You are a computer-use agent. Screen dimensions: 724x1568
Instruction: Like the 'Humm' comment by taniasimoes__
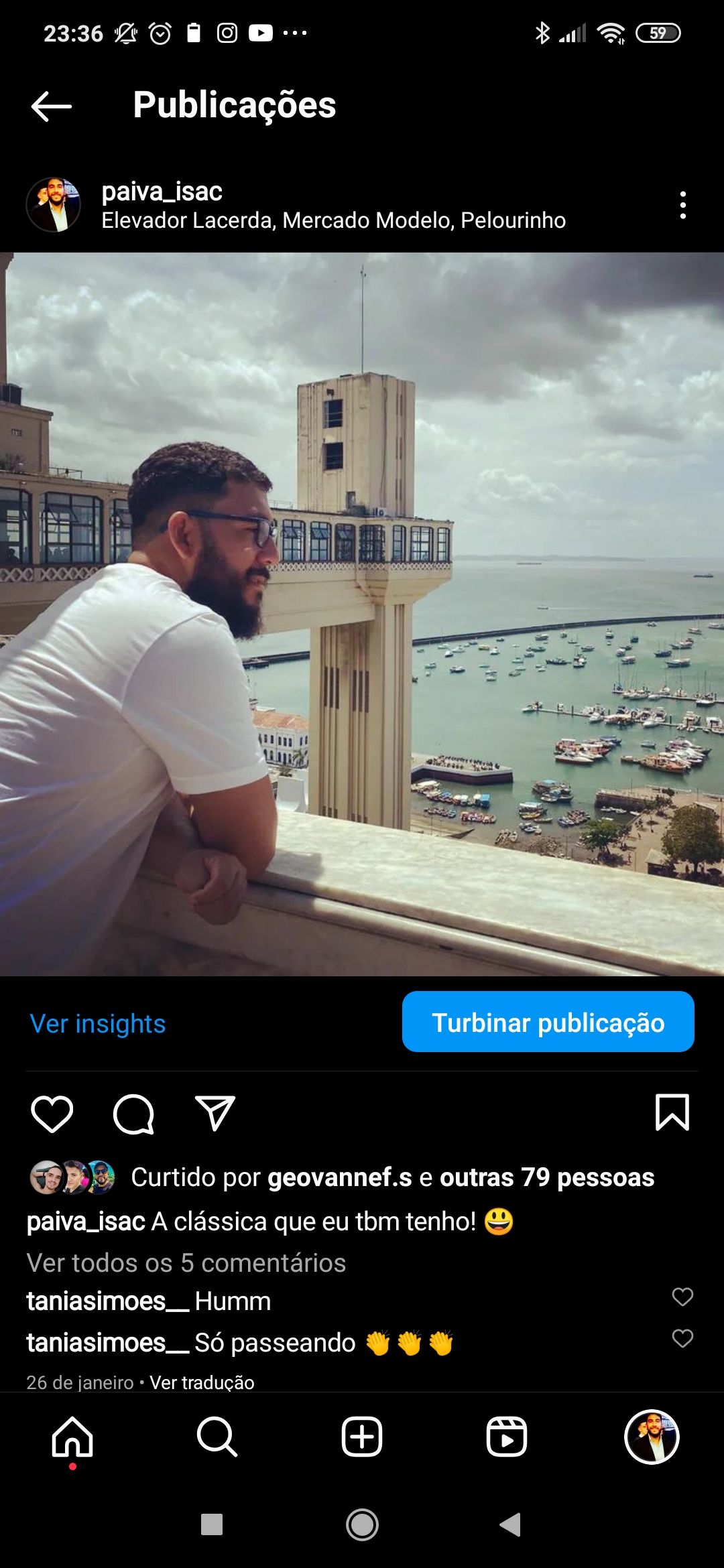682,1297
